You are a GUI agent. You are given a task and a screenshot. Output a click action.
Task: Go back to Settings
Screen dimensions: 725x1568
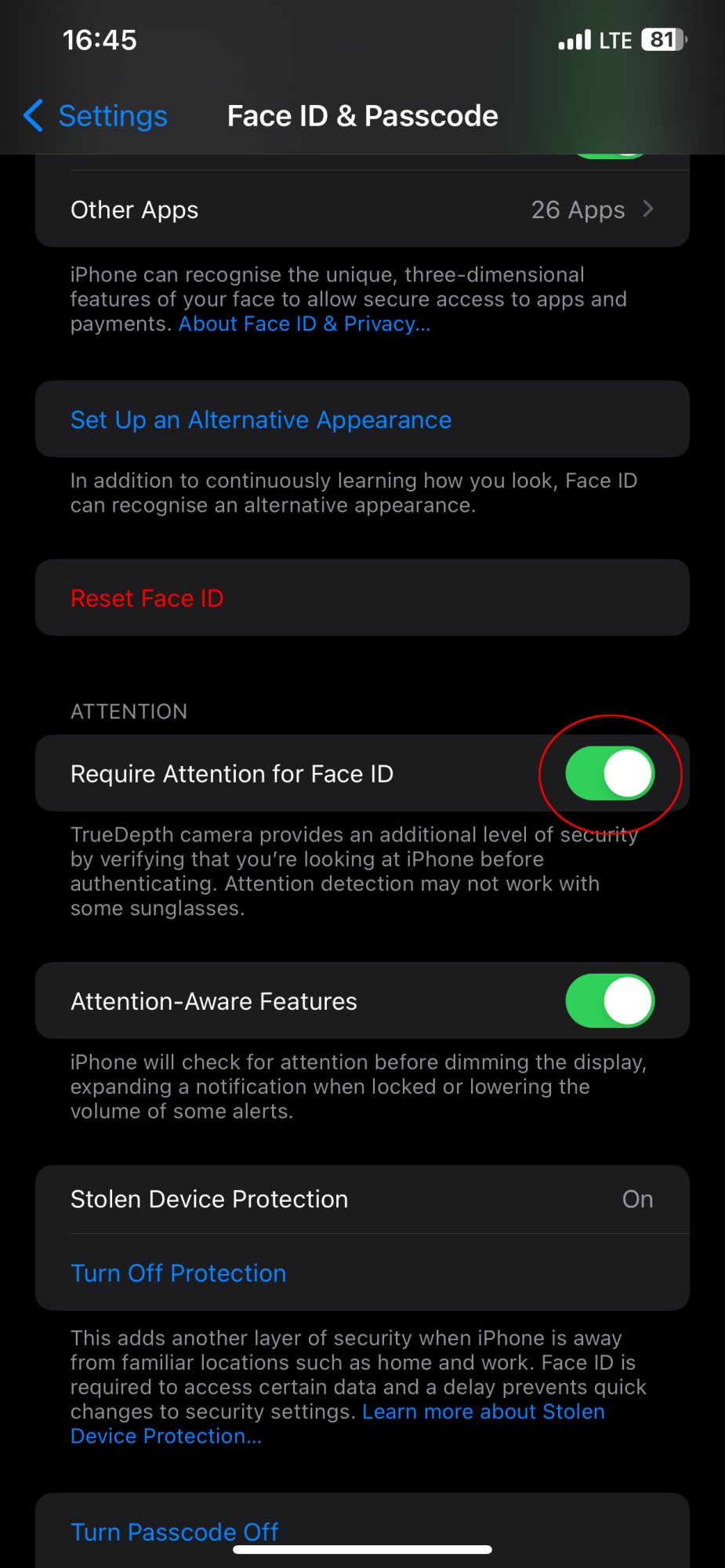pos(96,116)
